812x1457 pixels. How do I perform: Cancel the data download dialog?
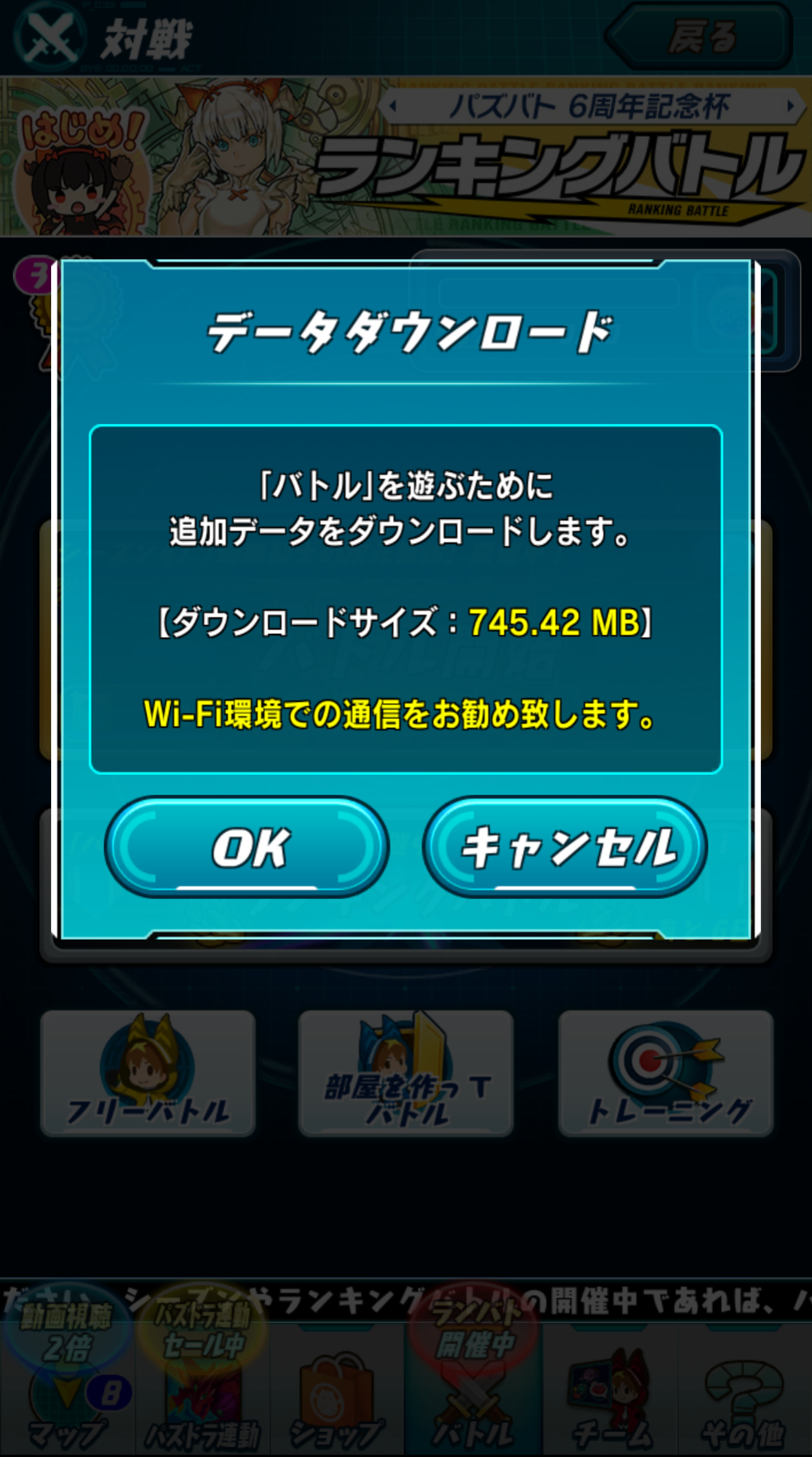tap(565, 847)
